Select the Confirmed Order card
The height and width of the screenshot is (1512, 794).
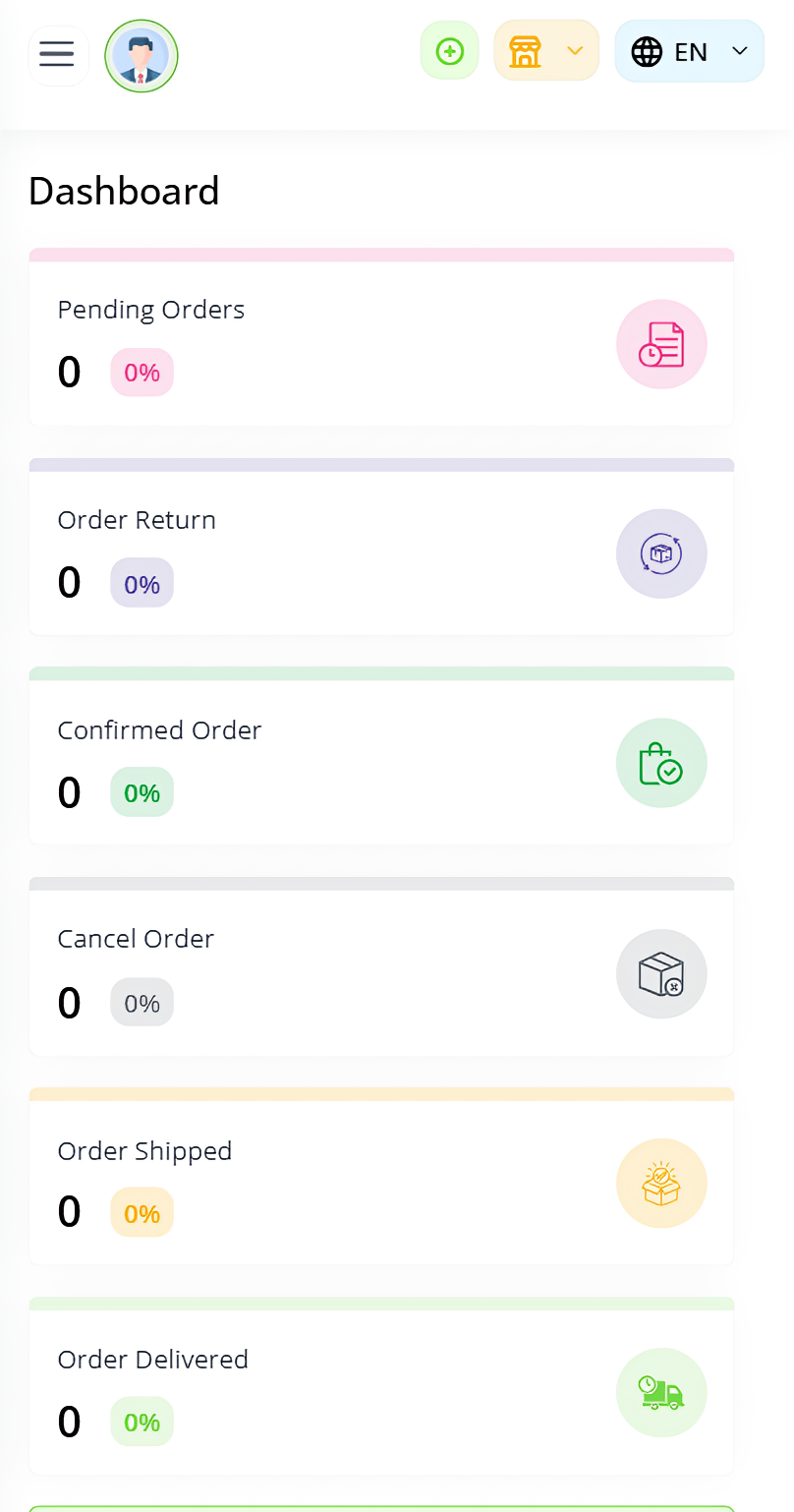(x=381, y=762)
